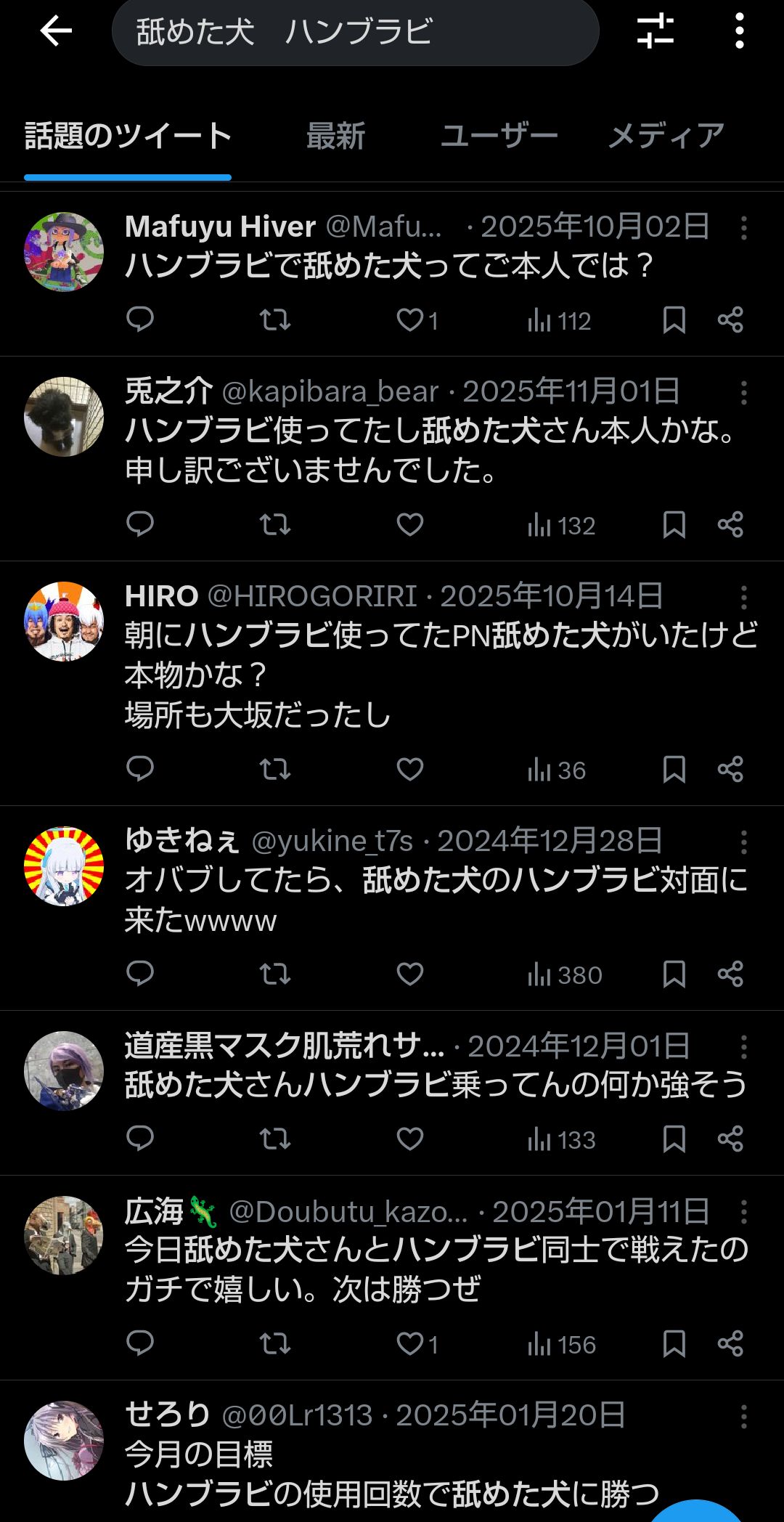This screenshot has height=1522, width=784.
Task: Bookmark 兎之介's tweet
Action: (x=674, y=524)
